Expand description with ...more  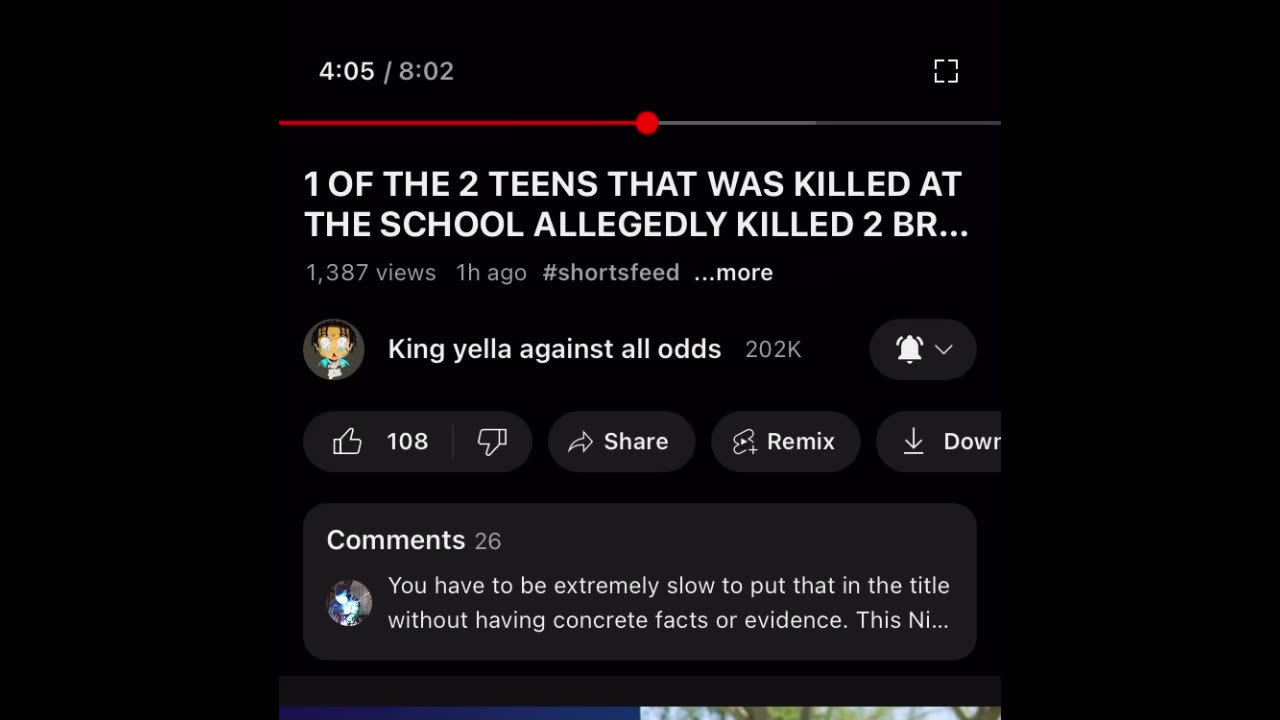(733, 273)
